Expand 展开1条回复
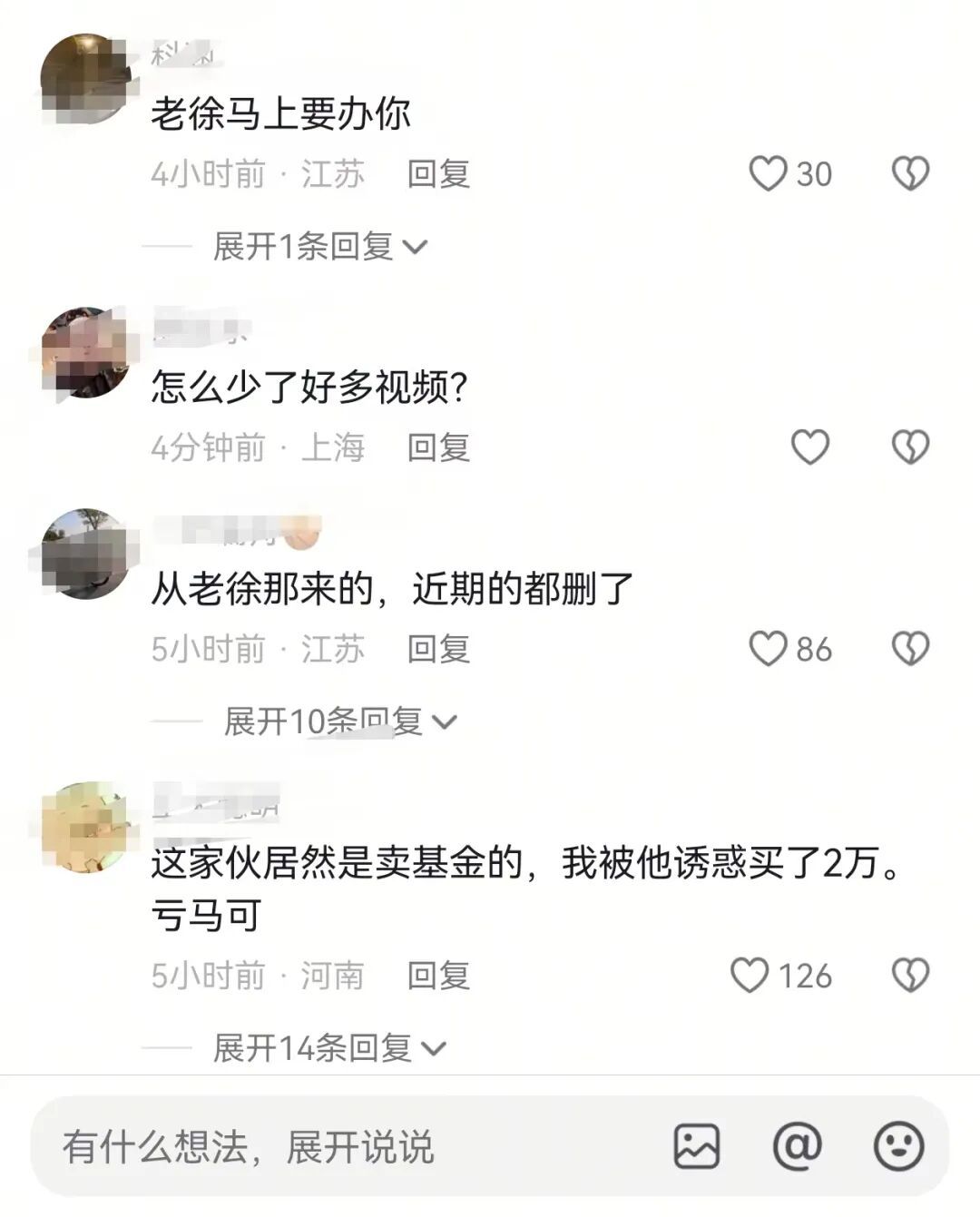This screenshot has width=980, height=1217. coord(319,246)
